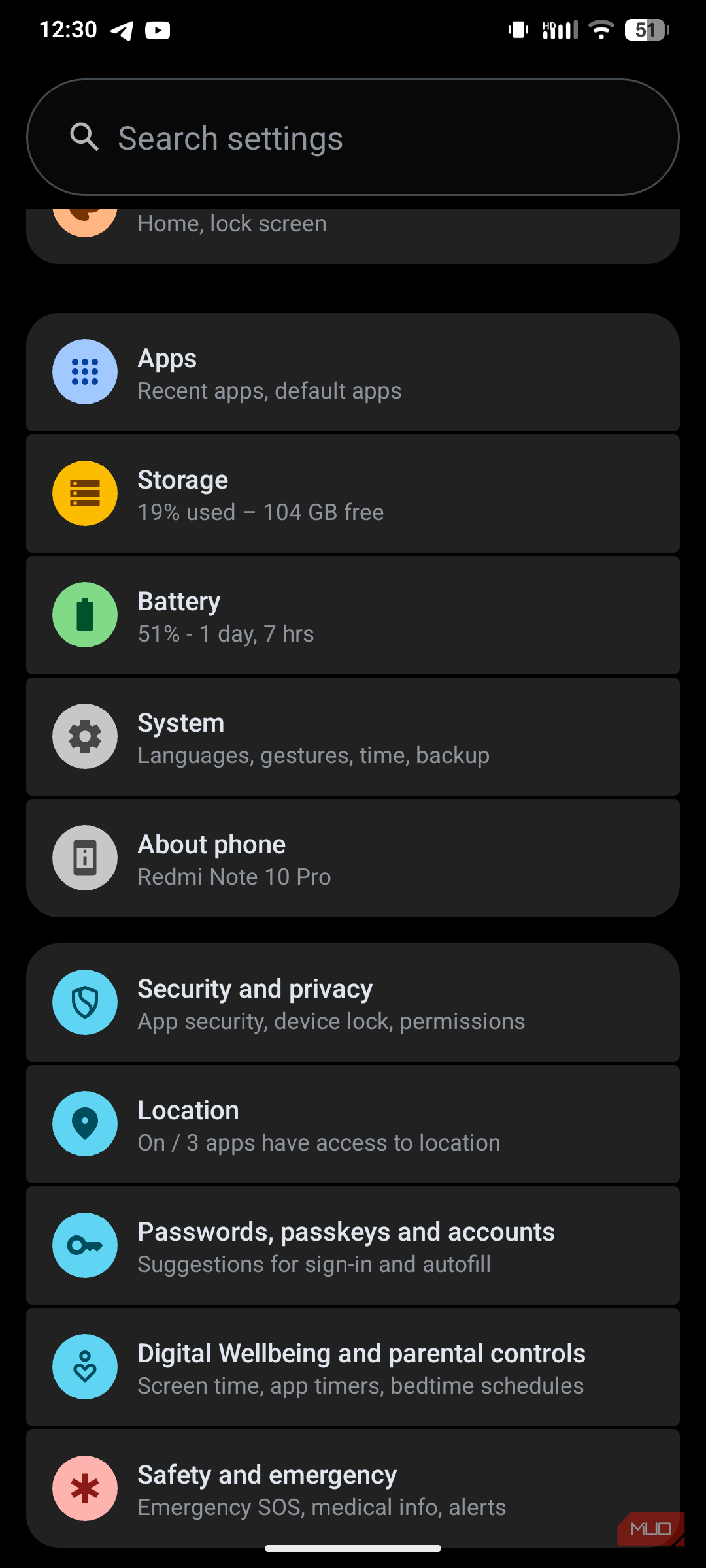Open Security and privacy

[353, 1004]
